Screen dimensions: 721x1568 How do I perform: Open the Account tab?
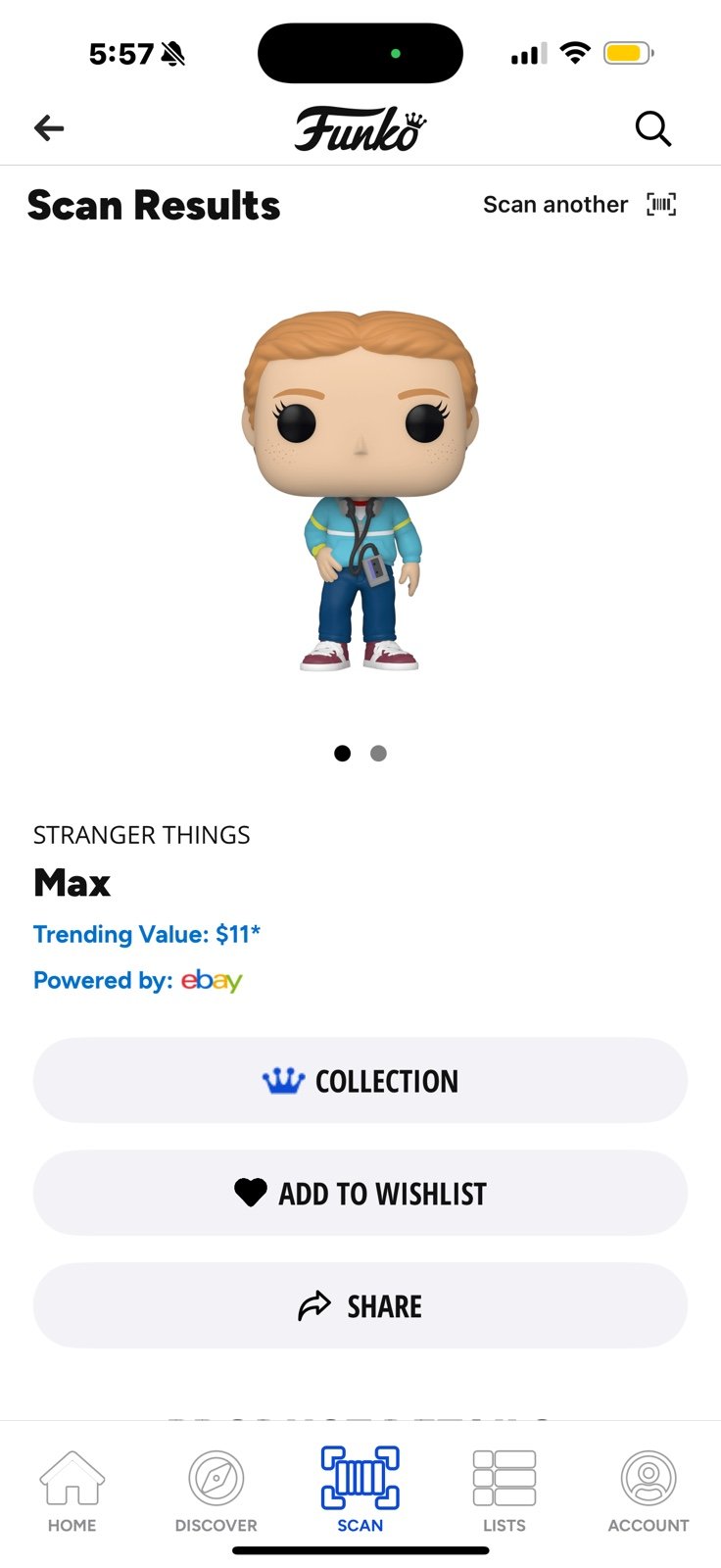pos(649,1492)
